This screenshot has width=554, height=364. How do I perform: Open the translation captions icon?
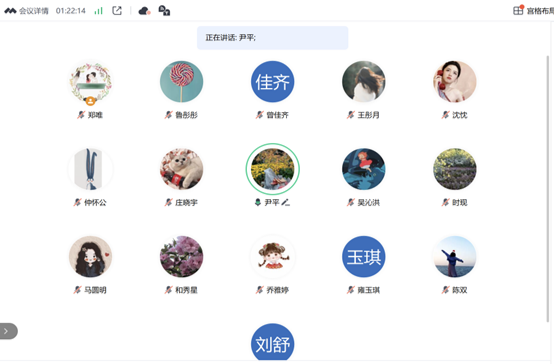164,11
